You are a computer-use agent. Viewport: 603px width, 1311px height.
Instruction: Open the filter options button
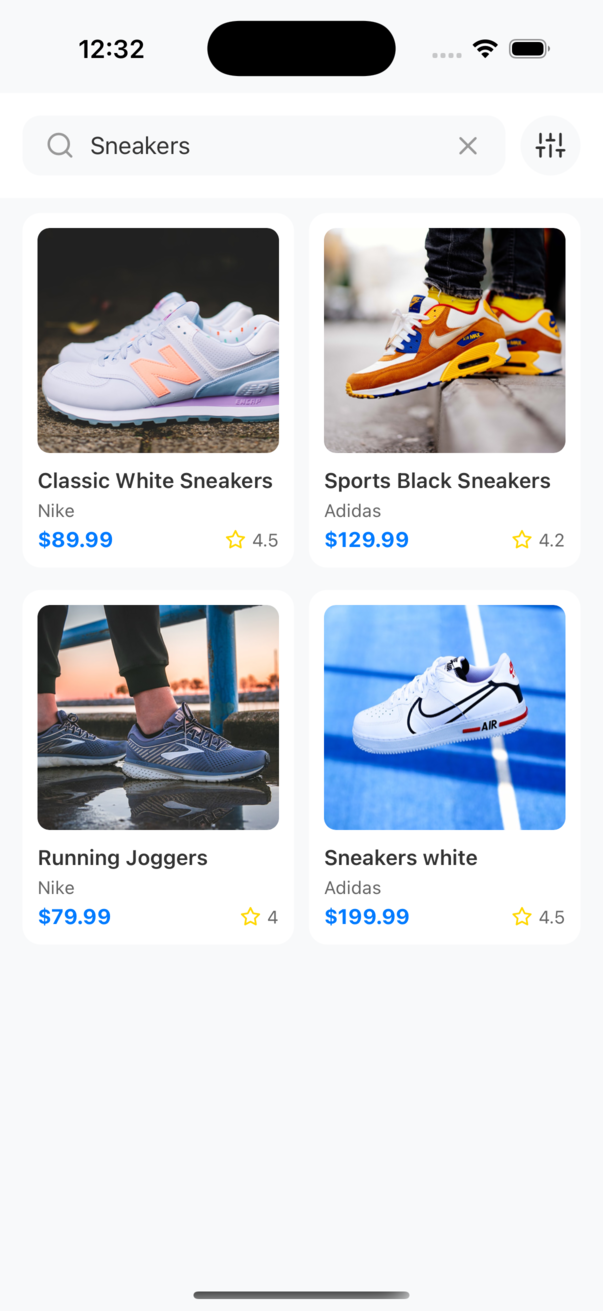point(550,146)
